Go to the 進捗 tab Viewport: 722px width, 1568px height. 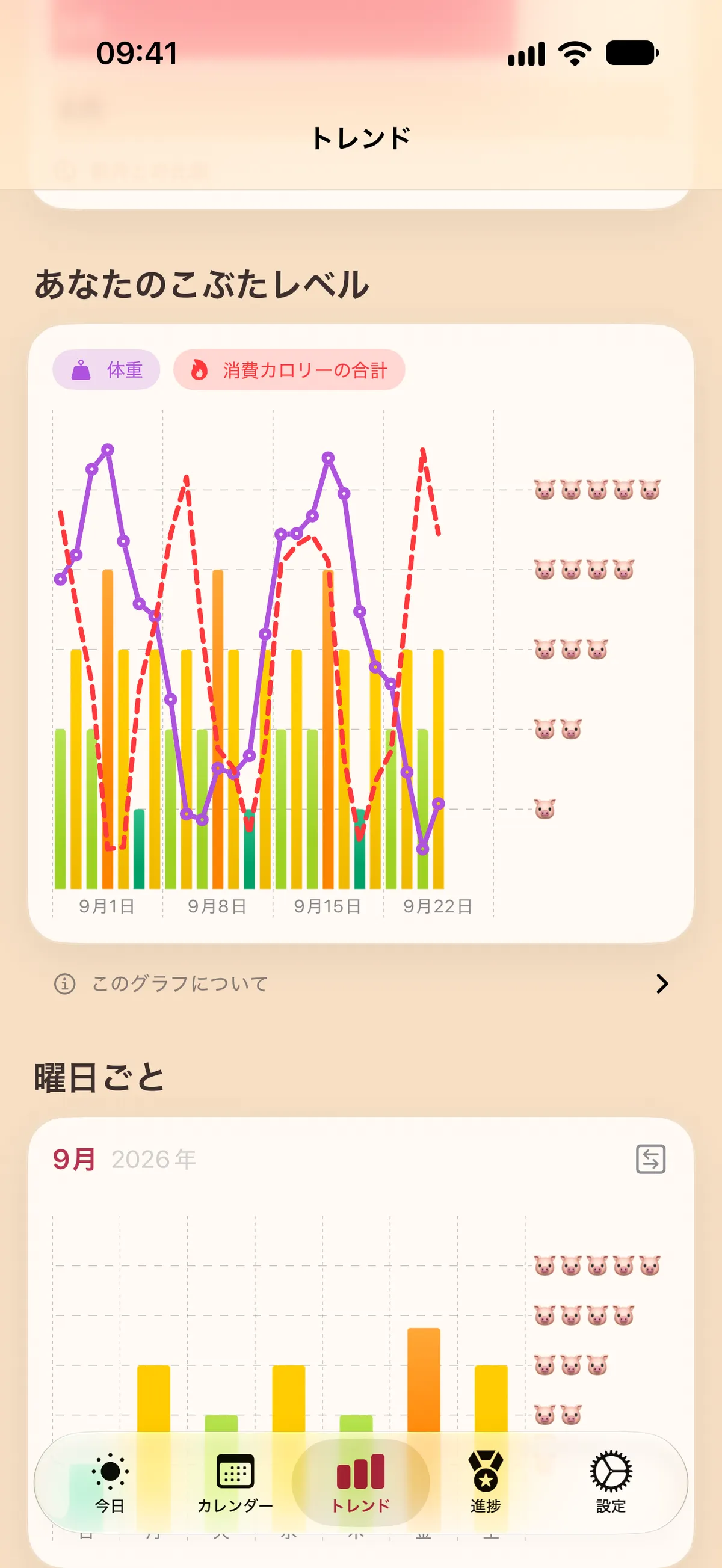[485, 1483]
